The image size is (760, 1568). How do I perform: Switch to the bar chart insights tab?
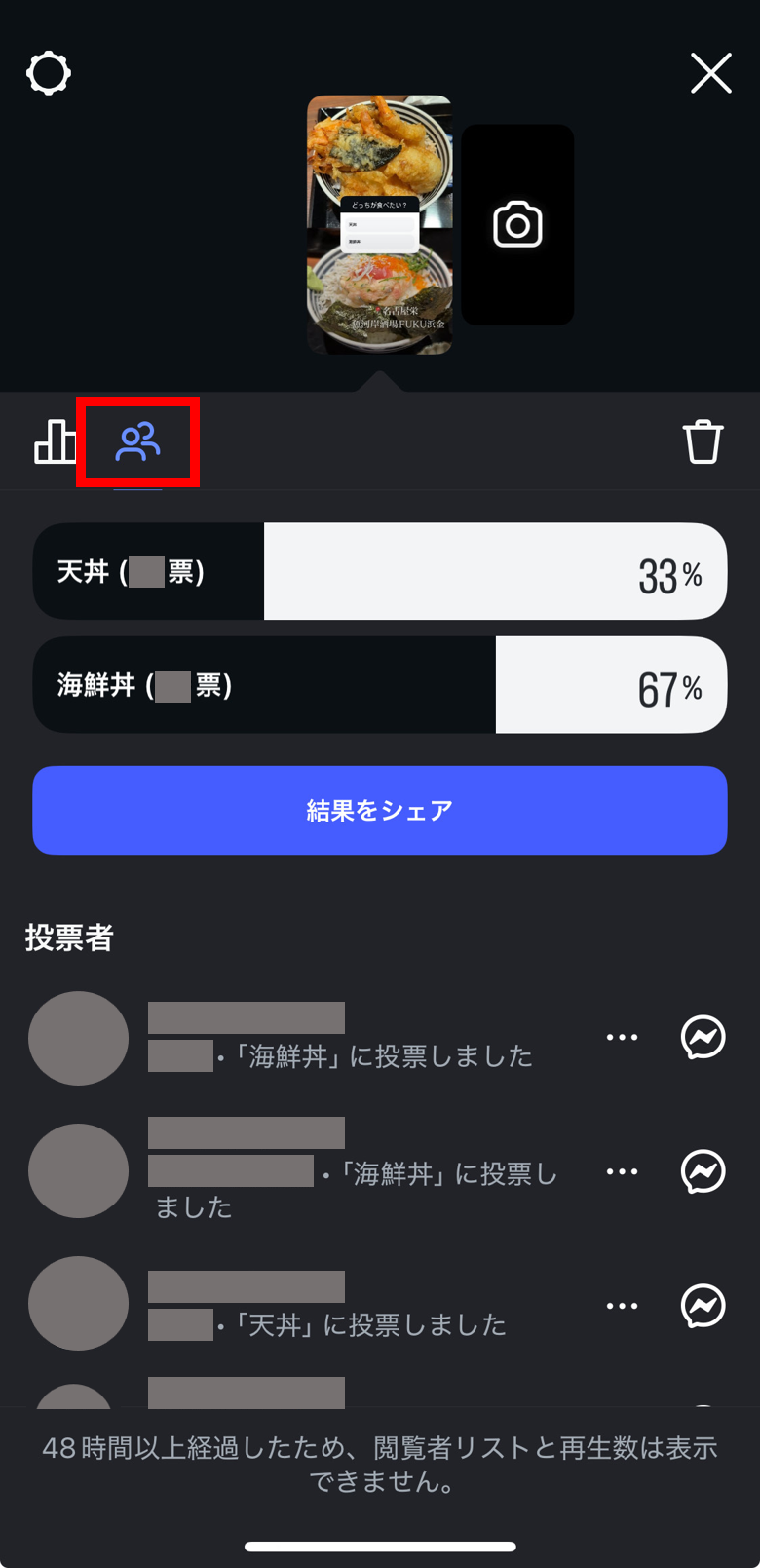pyautogui.click(x=55, y=441)
